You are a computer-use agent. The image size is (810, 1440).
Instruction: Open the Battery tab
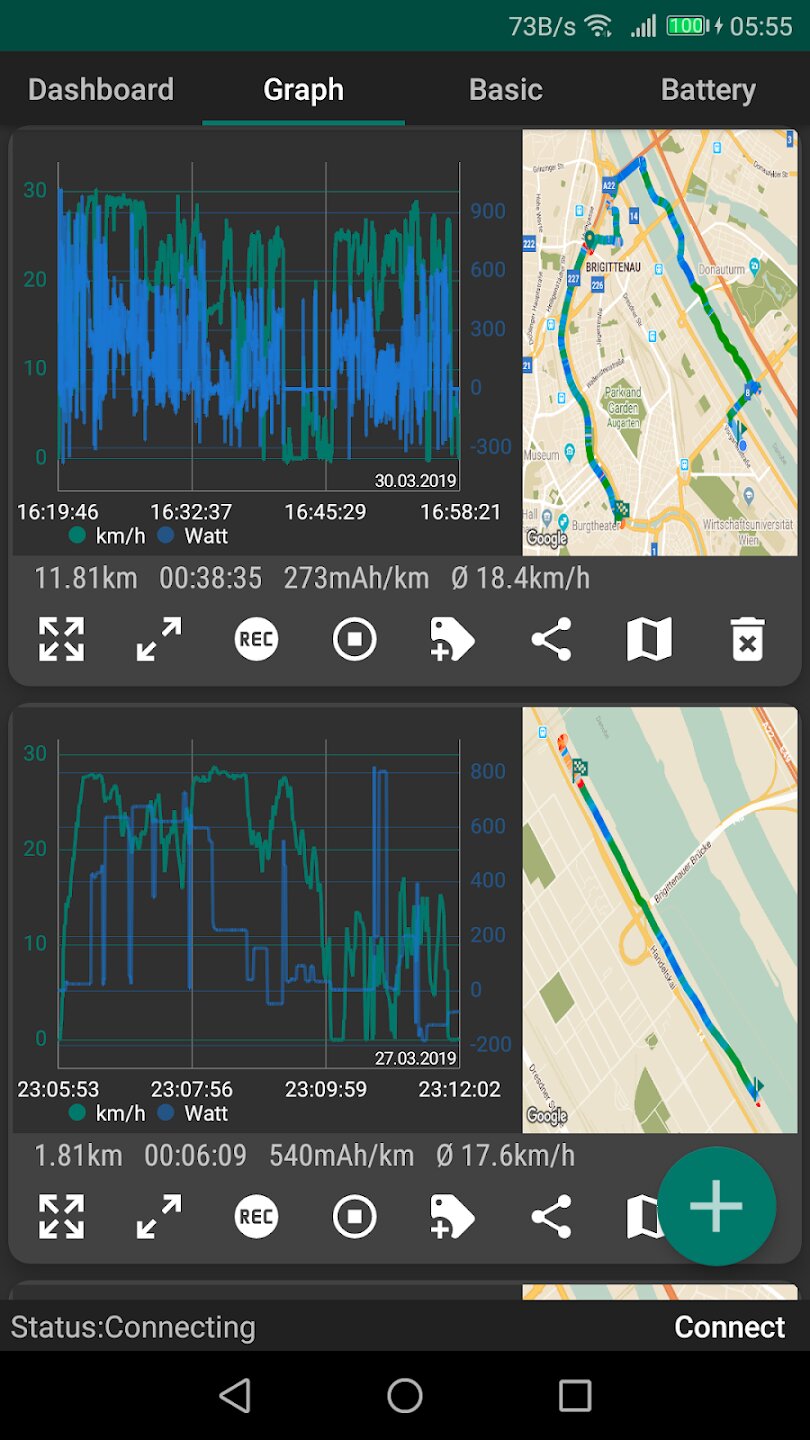708,89
